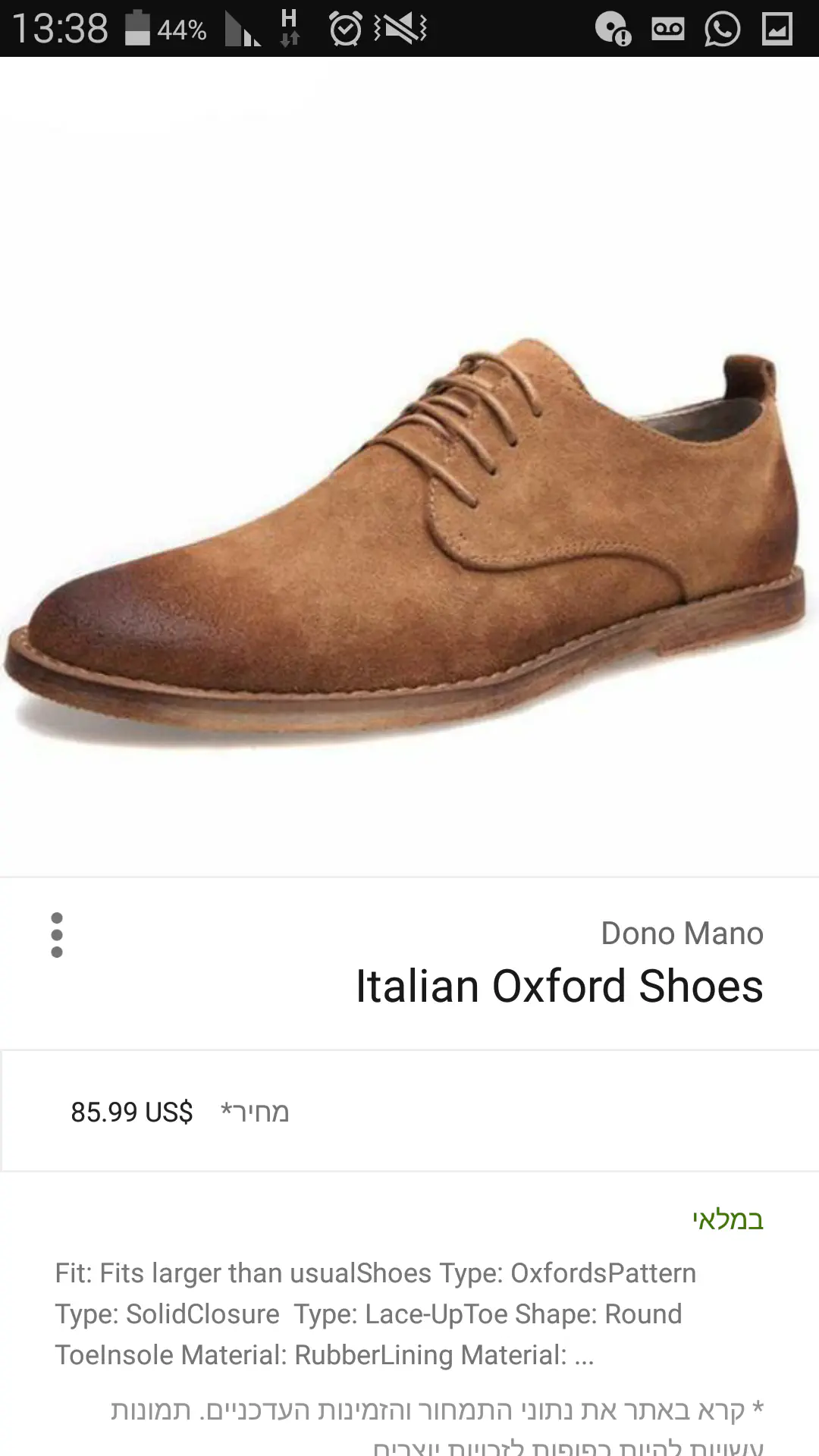Open the three-dot overflow menu

tap(57, 935)
